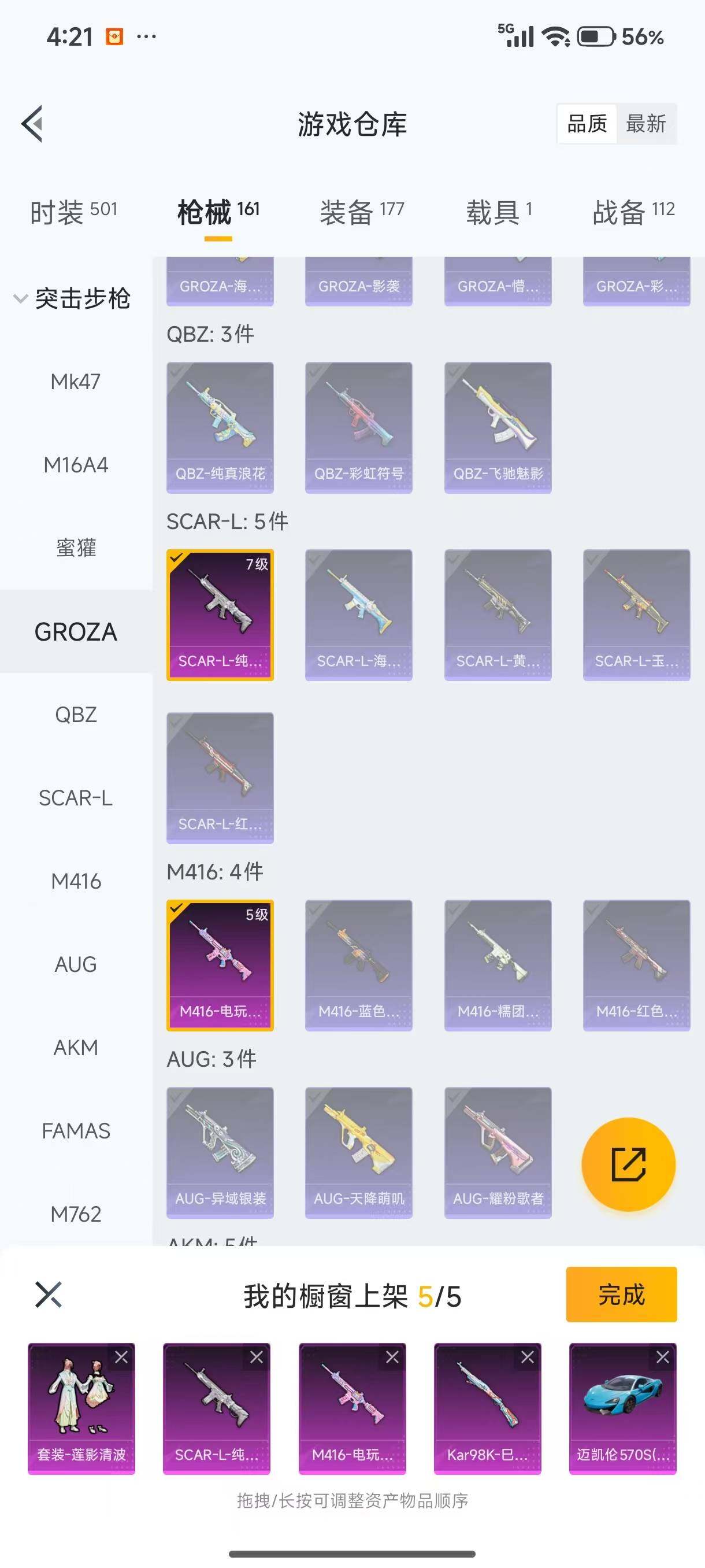Switch to the 战备 tab
Screen dimensions: 705x1568
click(633, 212)
